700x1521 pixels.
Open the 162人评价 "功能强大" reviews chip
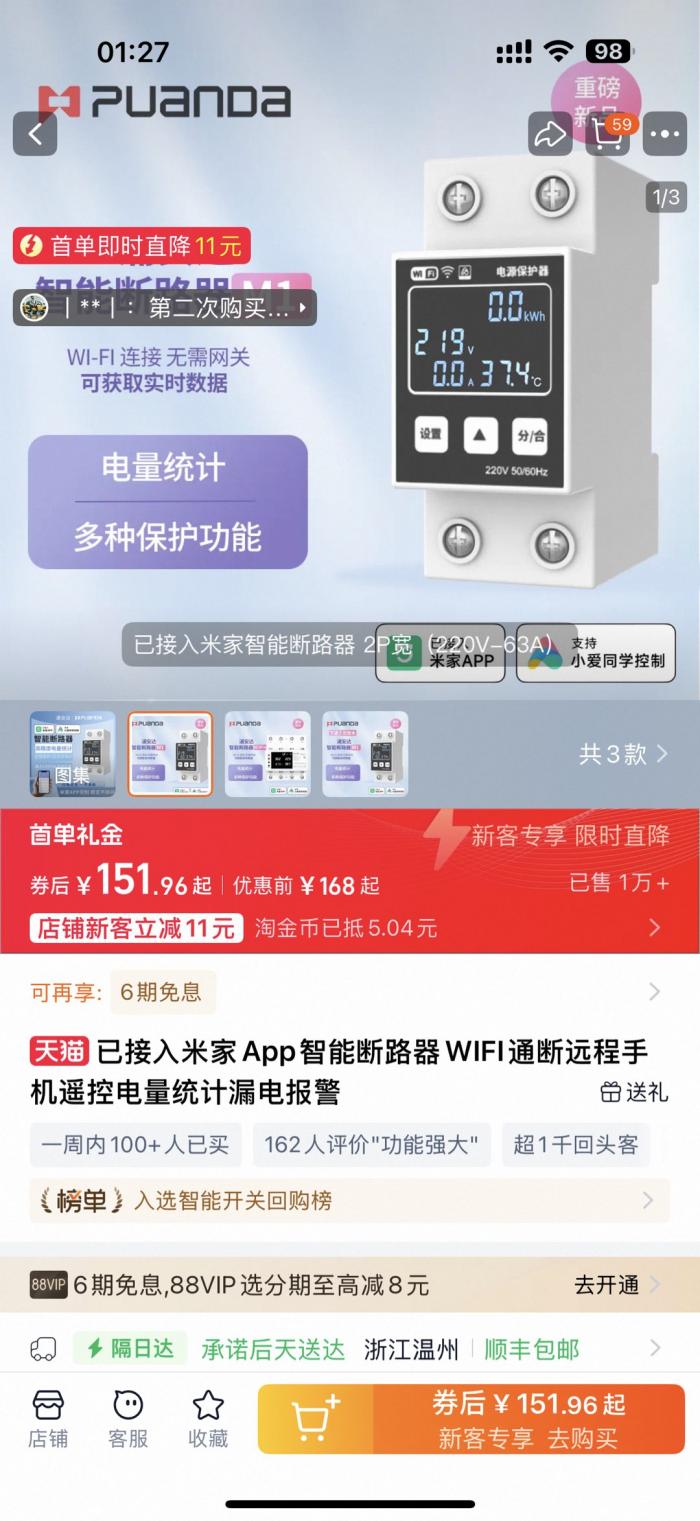371,1145
